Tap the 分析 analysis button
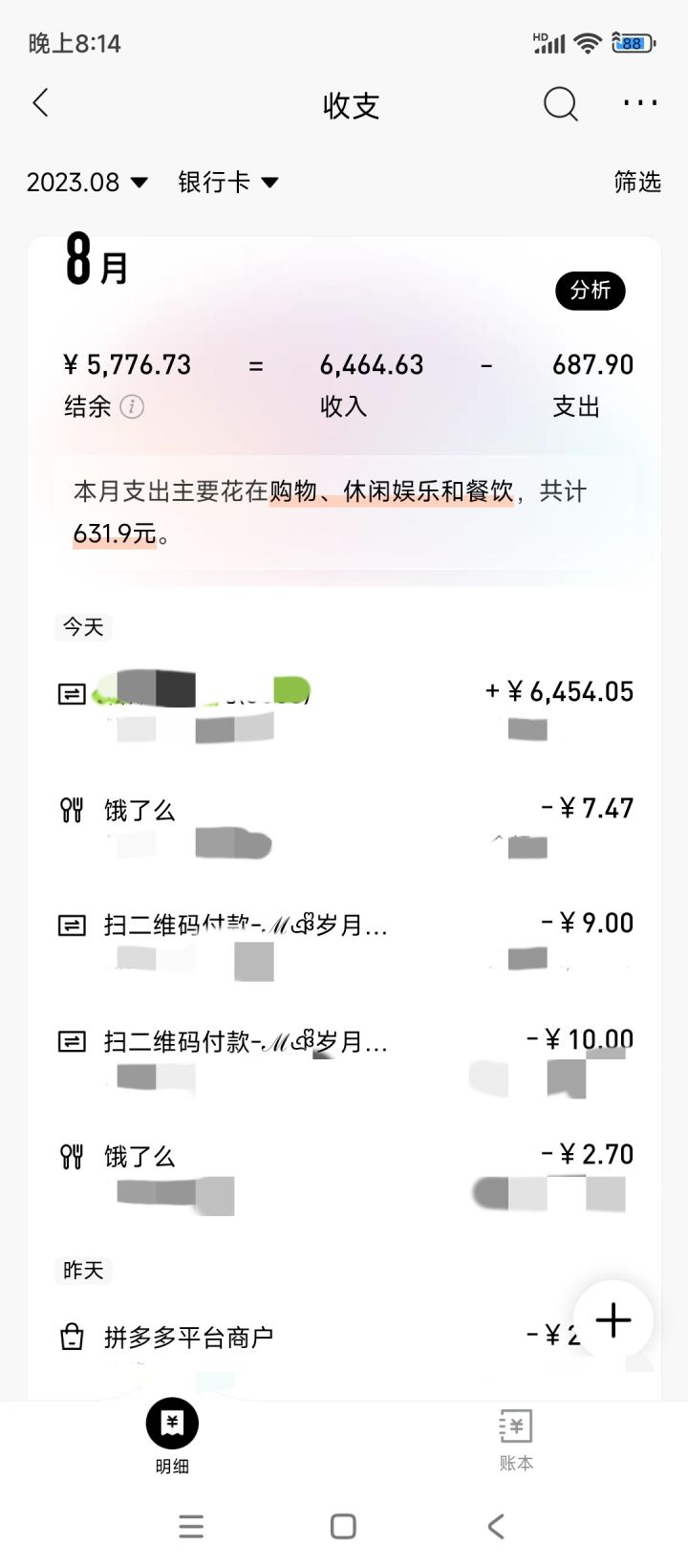Image resolution: width=688 pixels, height=1568 pixels. (x=590, y=292)
